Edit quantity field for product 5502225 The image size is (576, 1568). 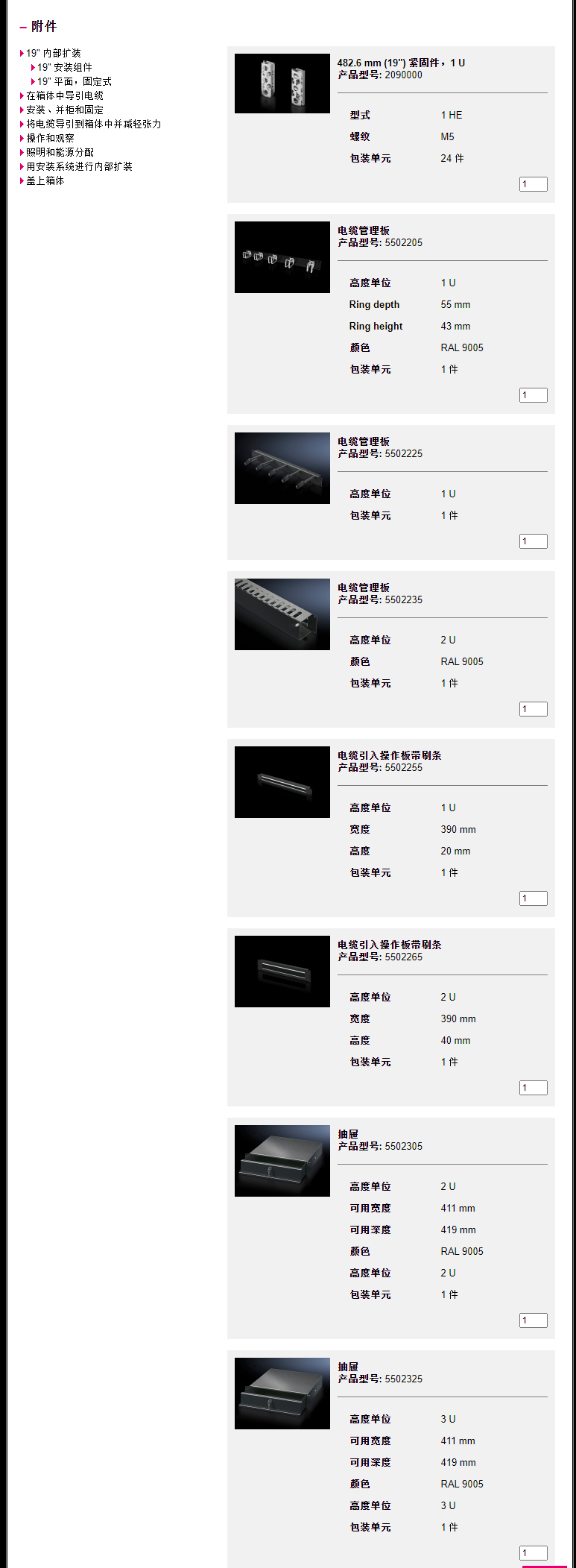(533, 541)
